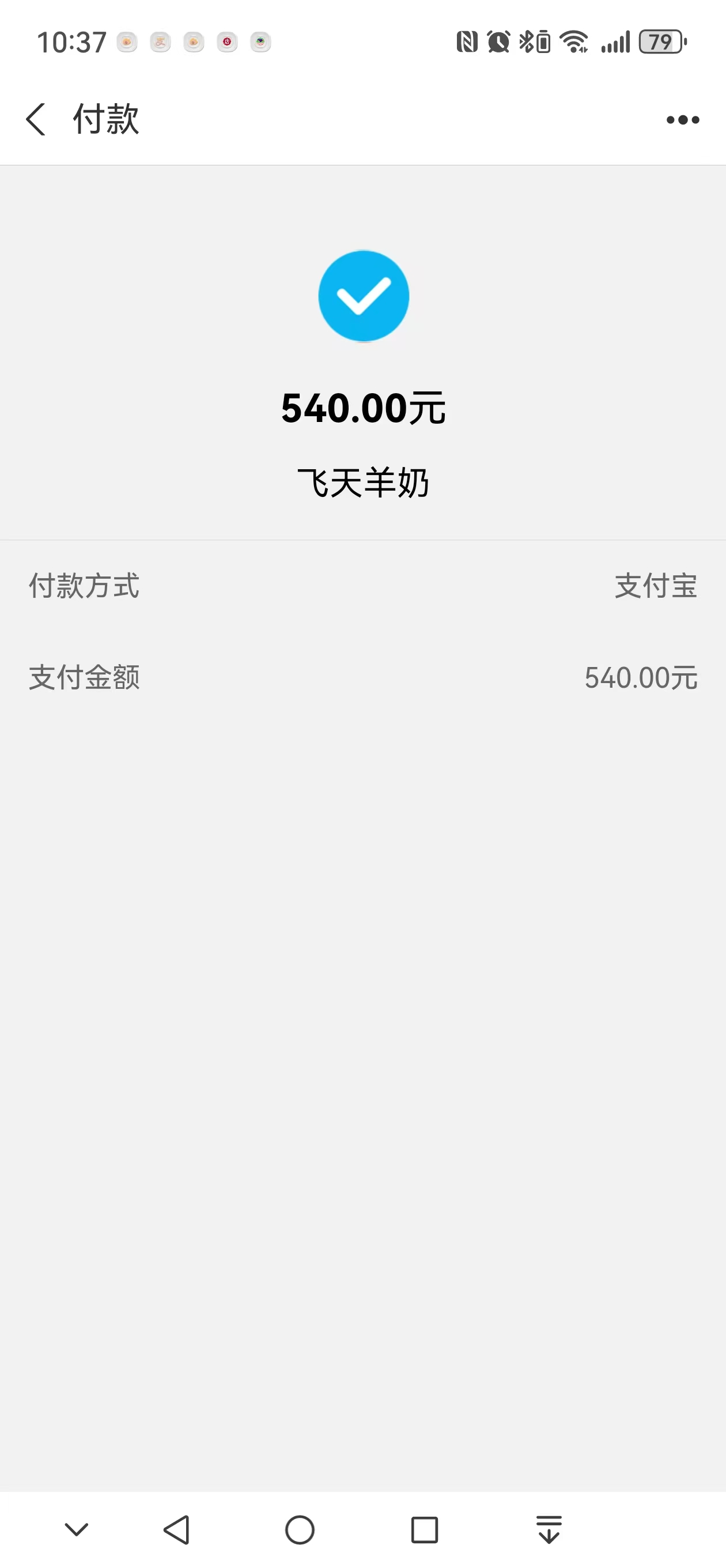Tap the system back triangle button

(177, 1529)
